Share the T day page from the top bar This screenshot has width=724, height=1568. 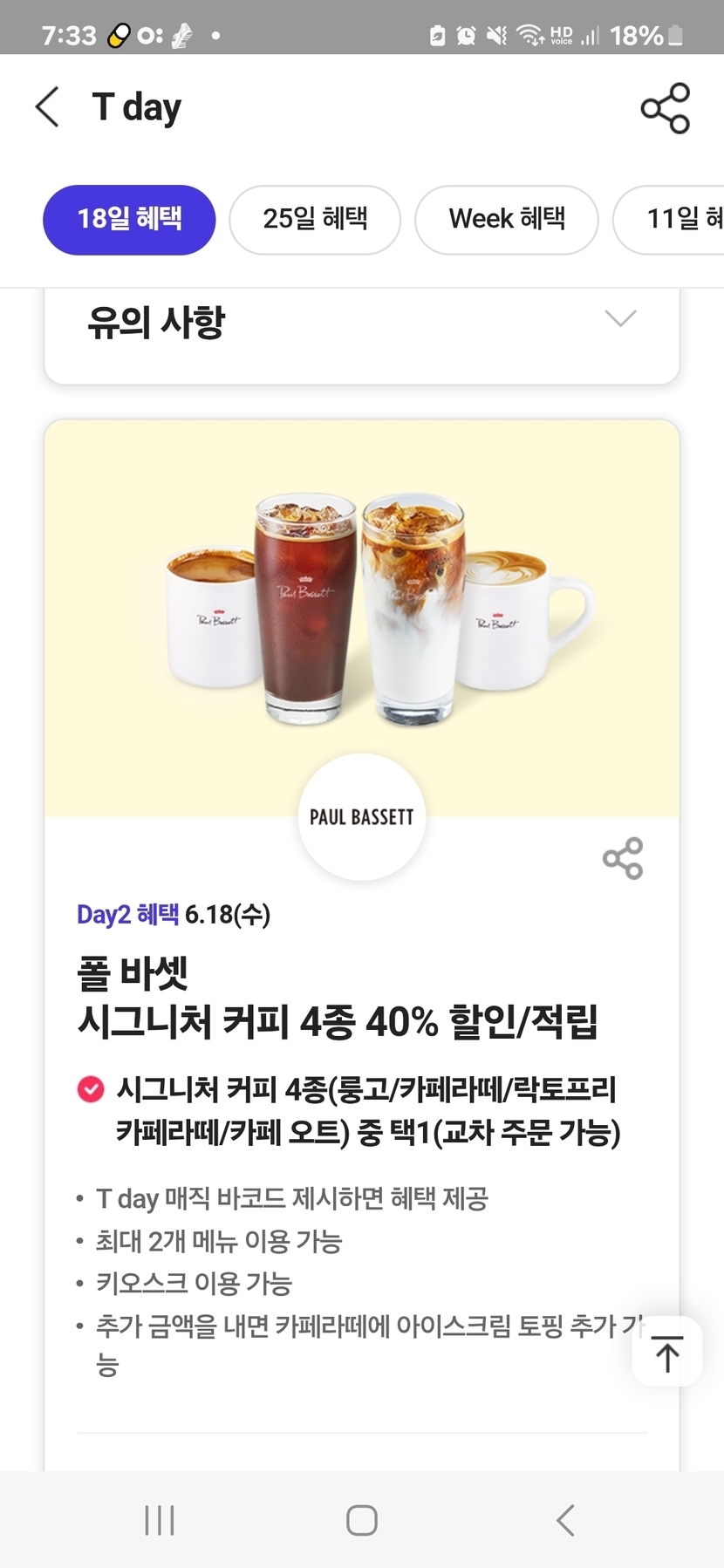pos(665,108)
